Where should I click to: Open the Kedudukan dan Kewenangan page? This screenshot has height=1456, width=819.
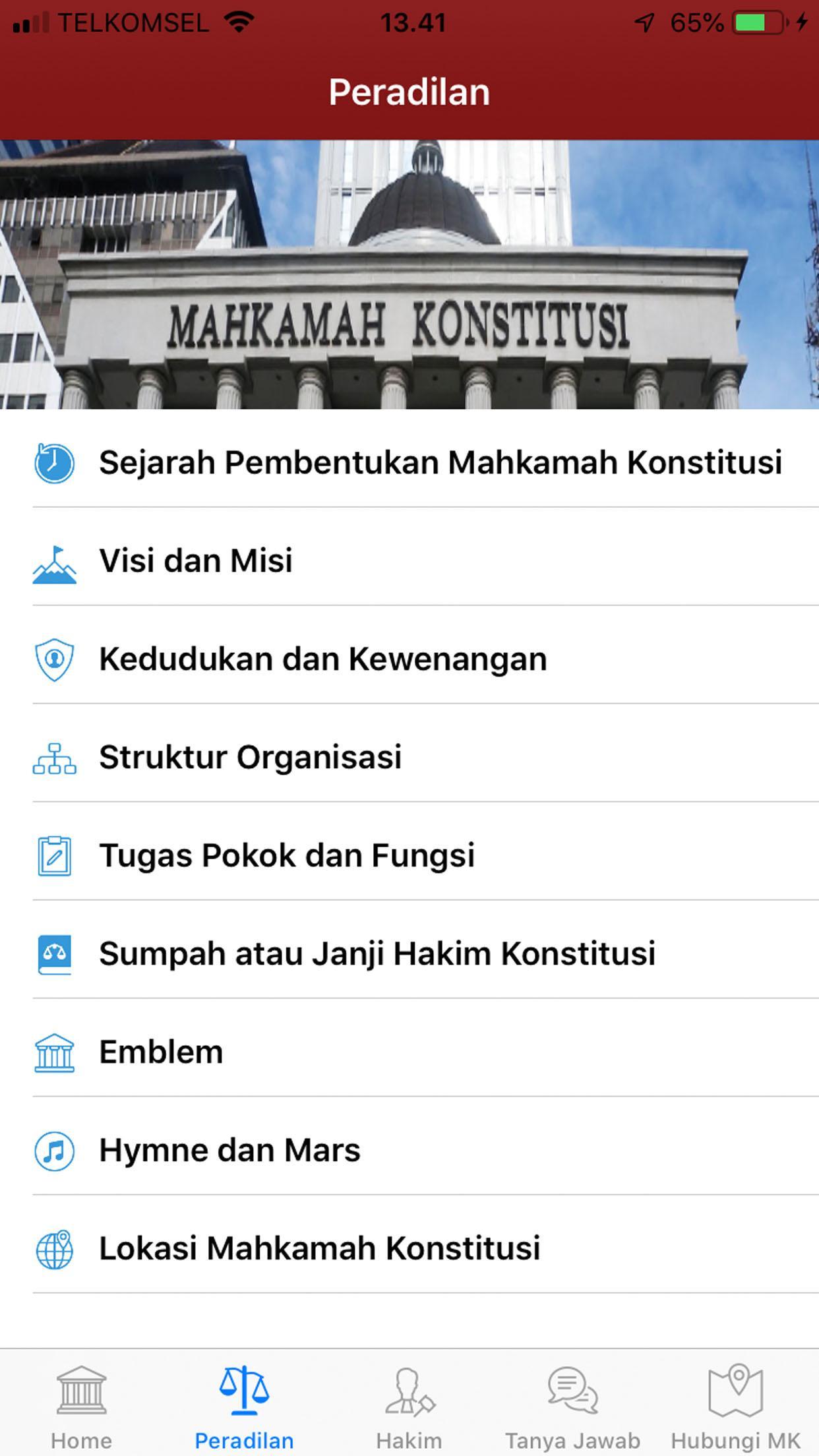point(322,659)
